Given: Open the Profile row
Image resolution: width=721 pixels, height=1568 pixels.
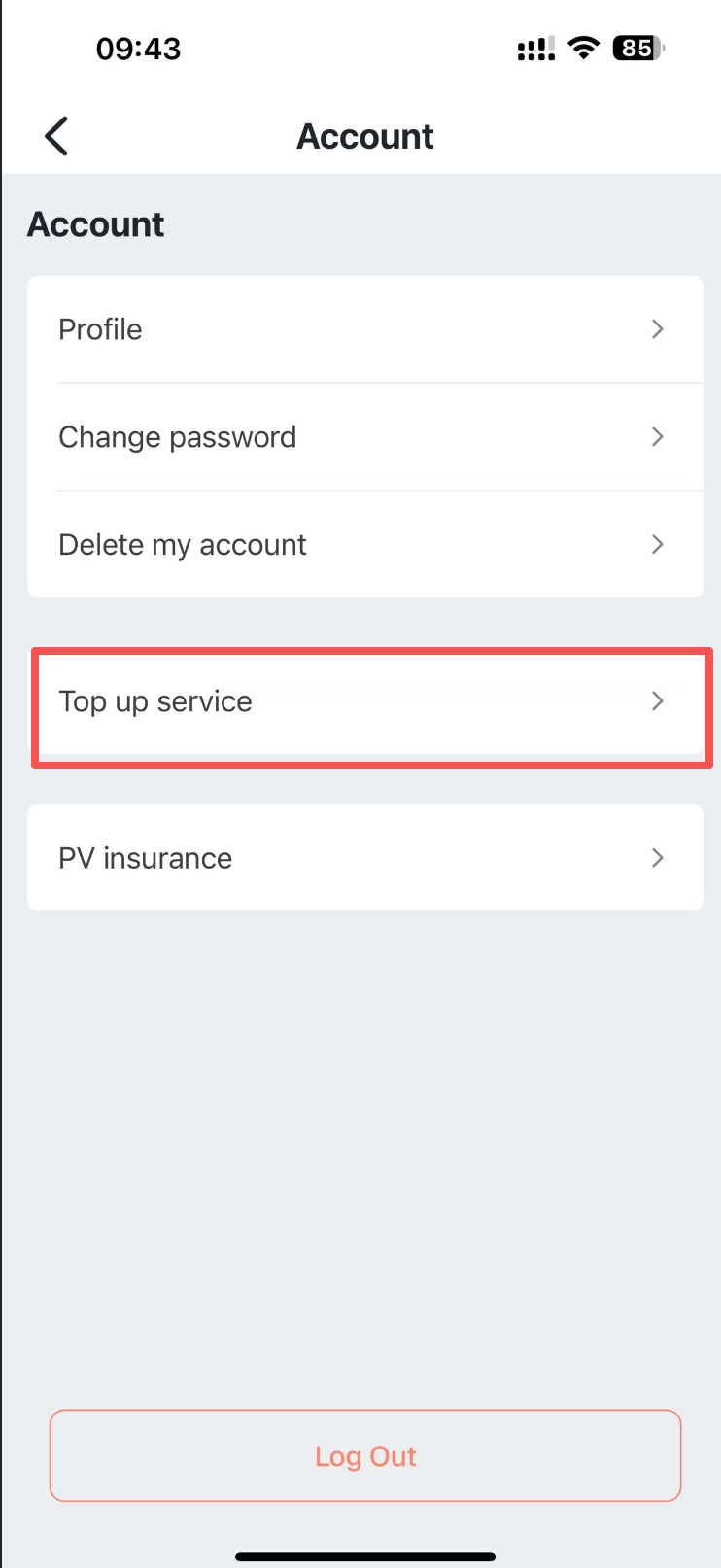Looking at the screenshot, I should pos(364,329).
